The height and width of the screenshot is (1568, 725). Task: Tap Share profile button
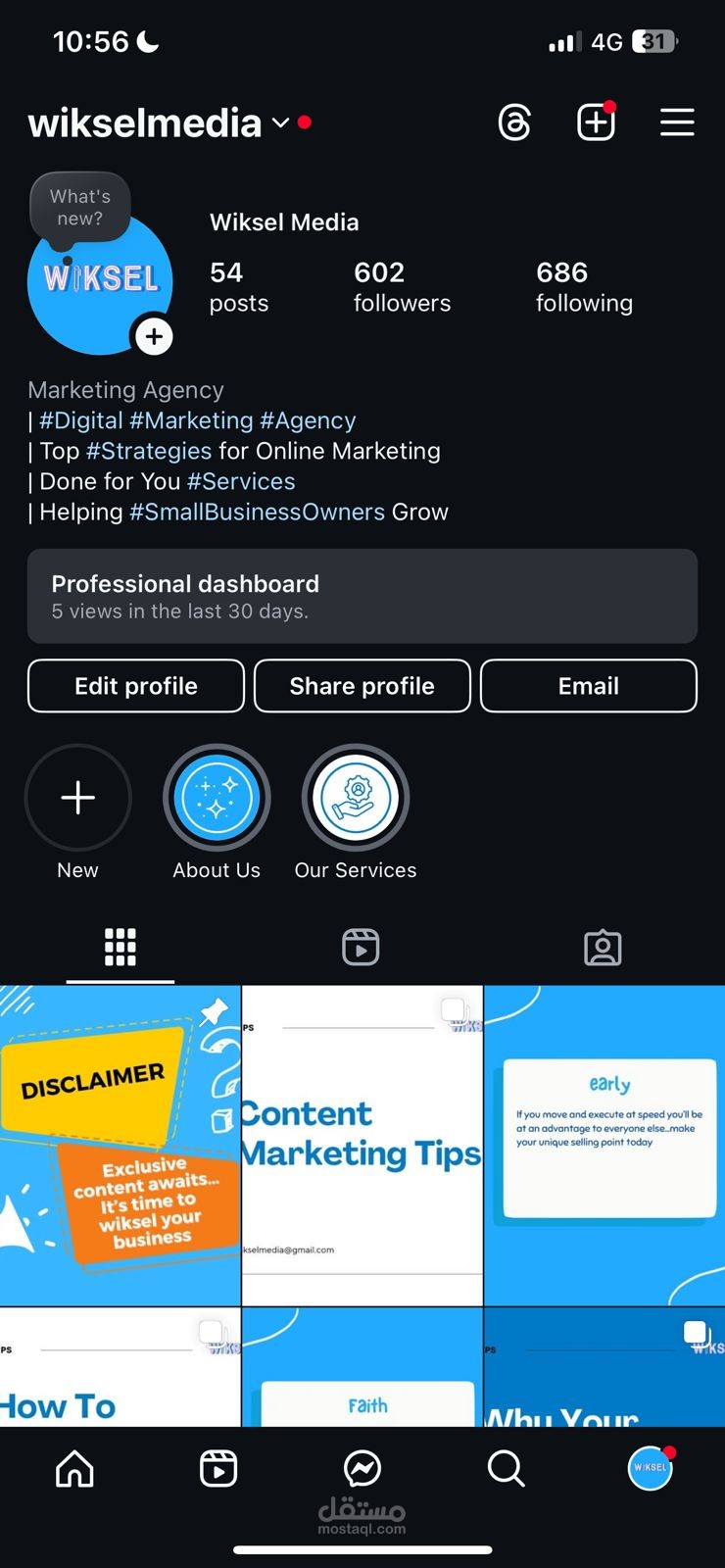tap(362, 686)
